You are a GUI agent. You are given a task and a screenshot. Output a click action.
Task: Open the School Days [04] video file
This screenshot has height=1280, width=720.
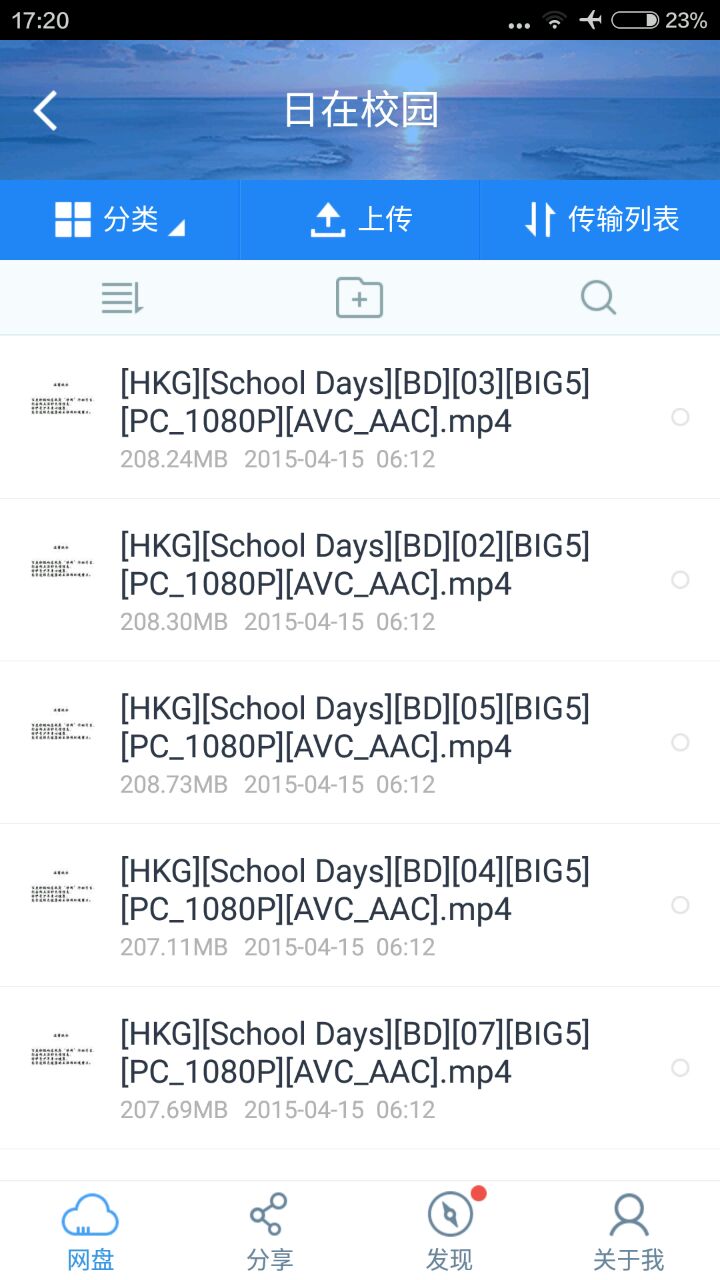coord(355,890)
